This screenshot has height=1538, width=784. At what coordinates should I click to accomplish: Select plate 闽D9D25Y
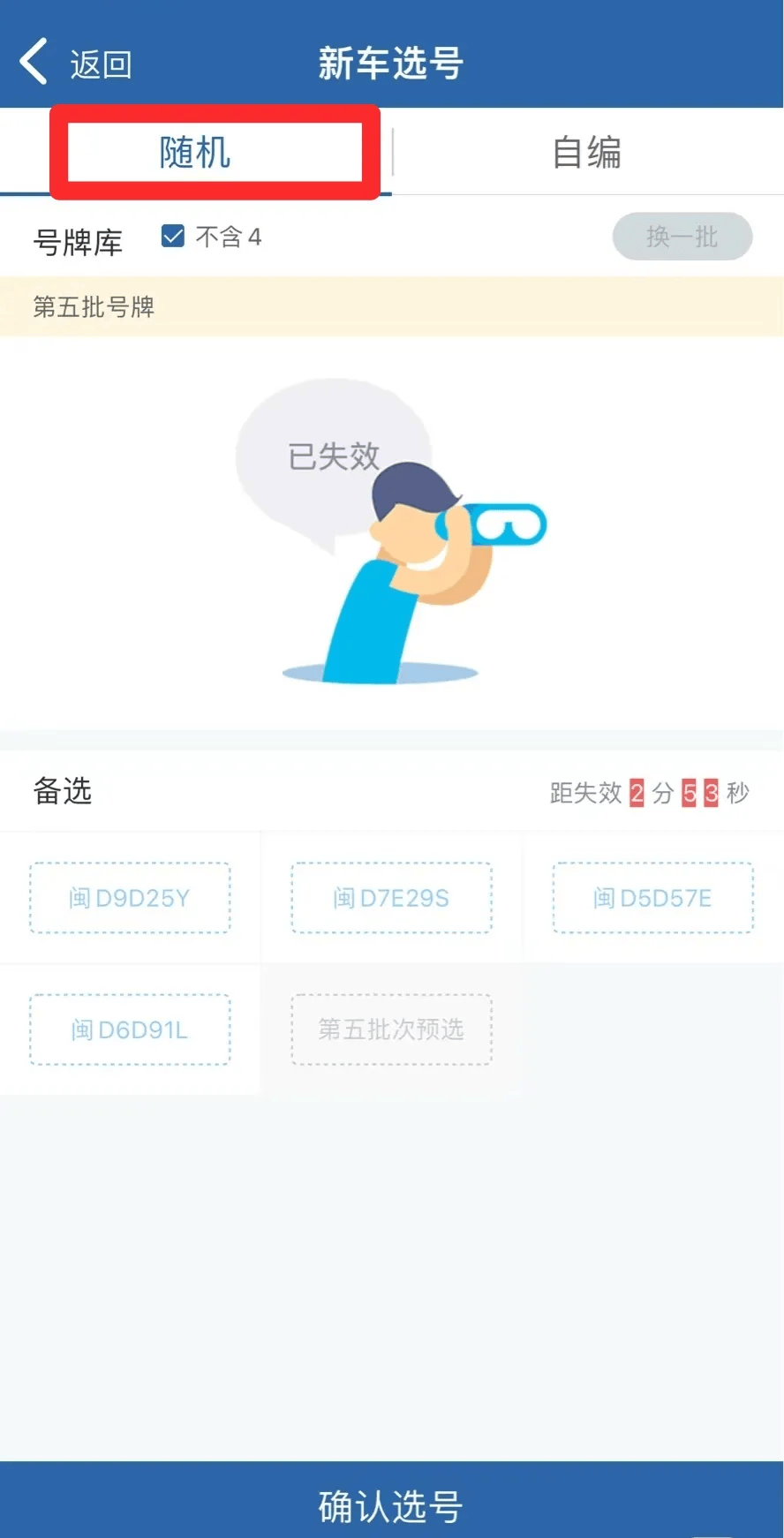(130, 898)
